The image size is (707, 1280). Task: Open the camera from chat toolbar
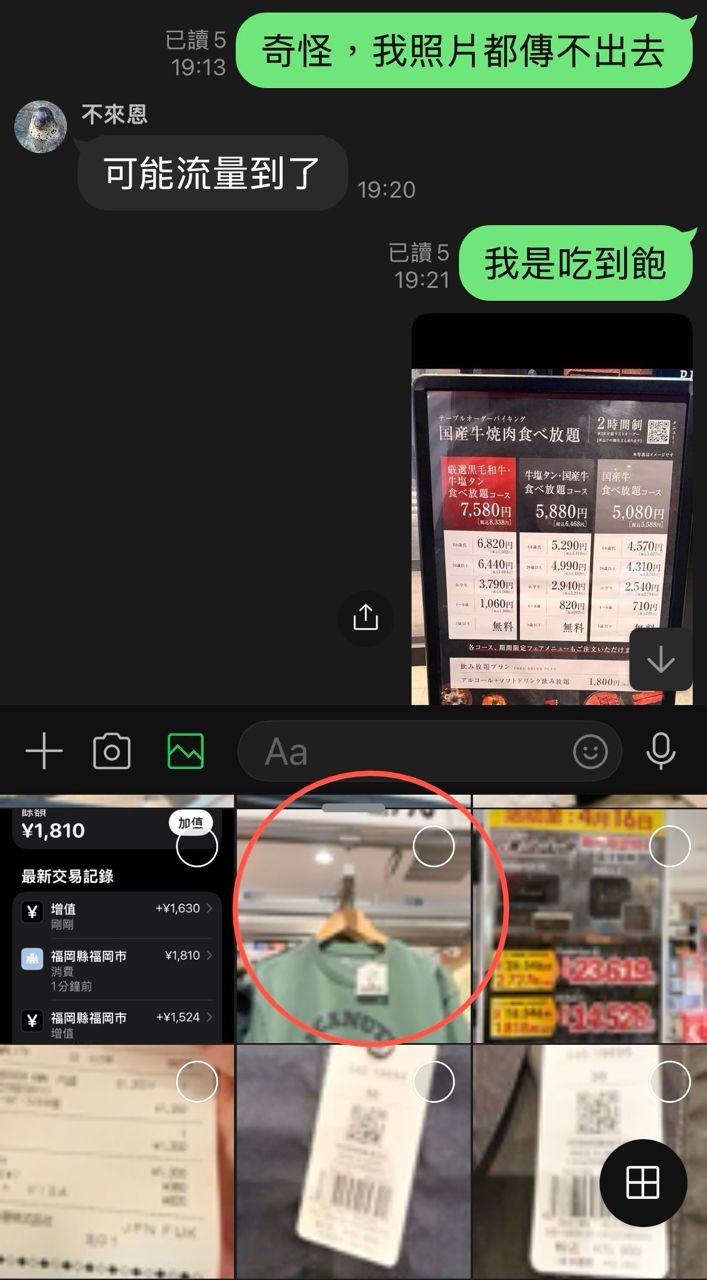(x=111, y=751)
